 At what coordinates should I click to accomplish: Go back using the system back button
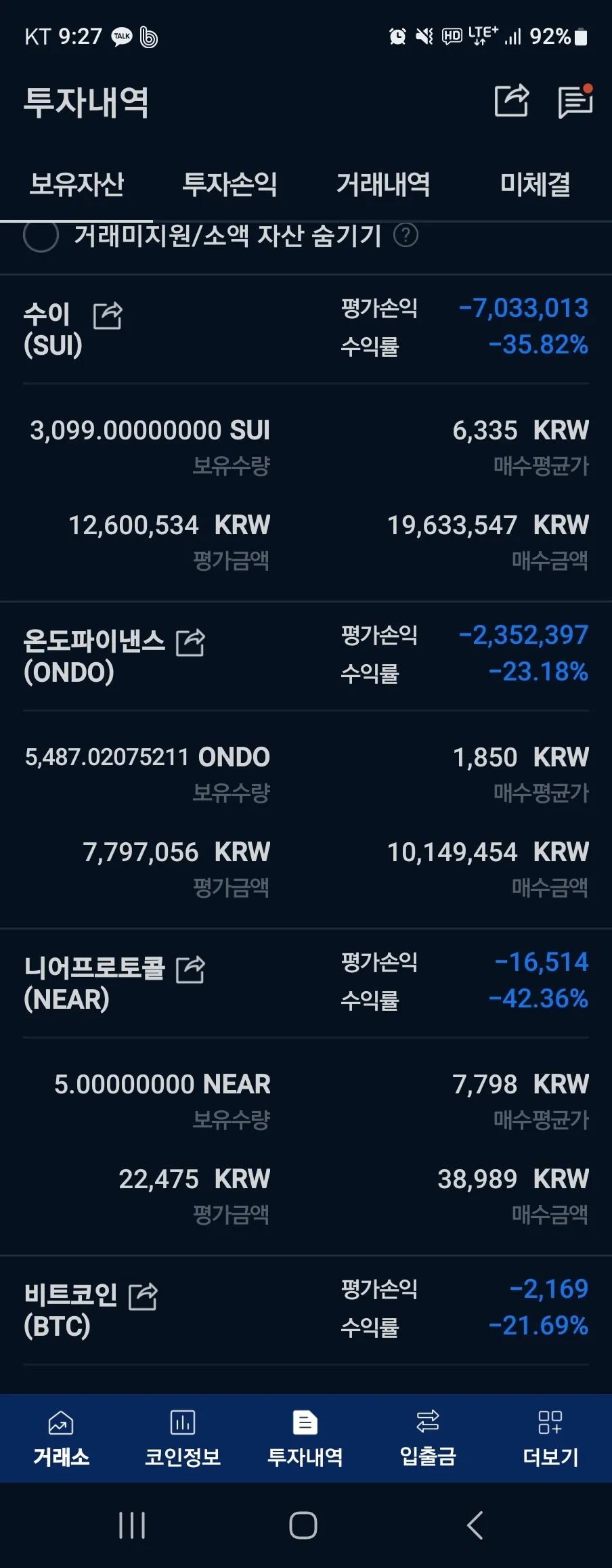click(475, 1525)
